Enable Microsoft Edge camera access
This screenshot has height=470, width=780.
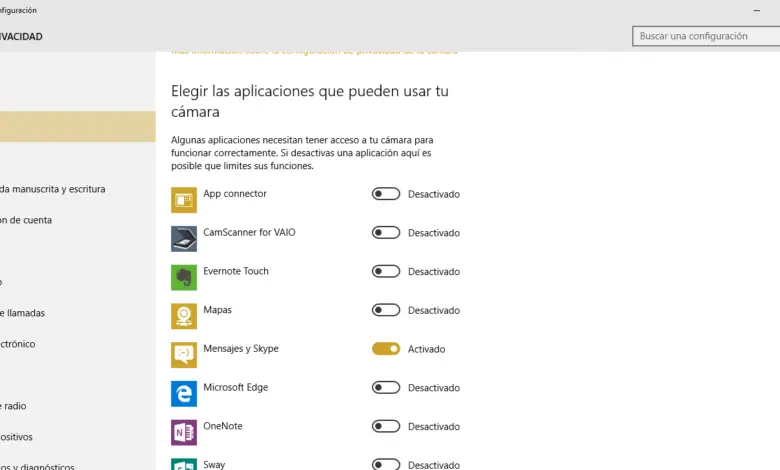pos(386,388)
